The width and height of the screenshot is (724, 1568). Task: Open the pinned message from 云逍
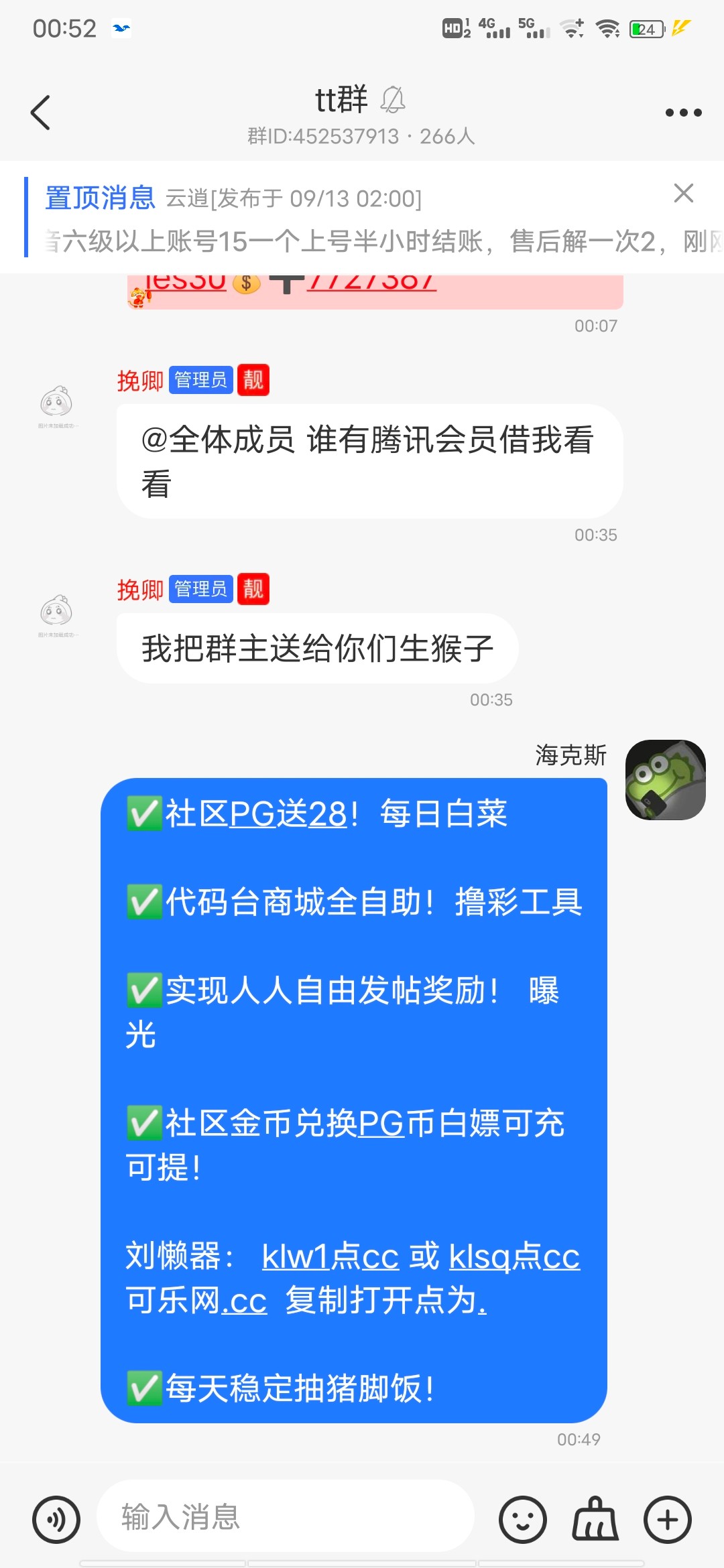(349, 218)
